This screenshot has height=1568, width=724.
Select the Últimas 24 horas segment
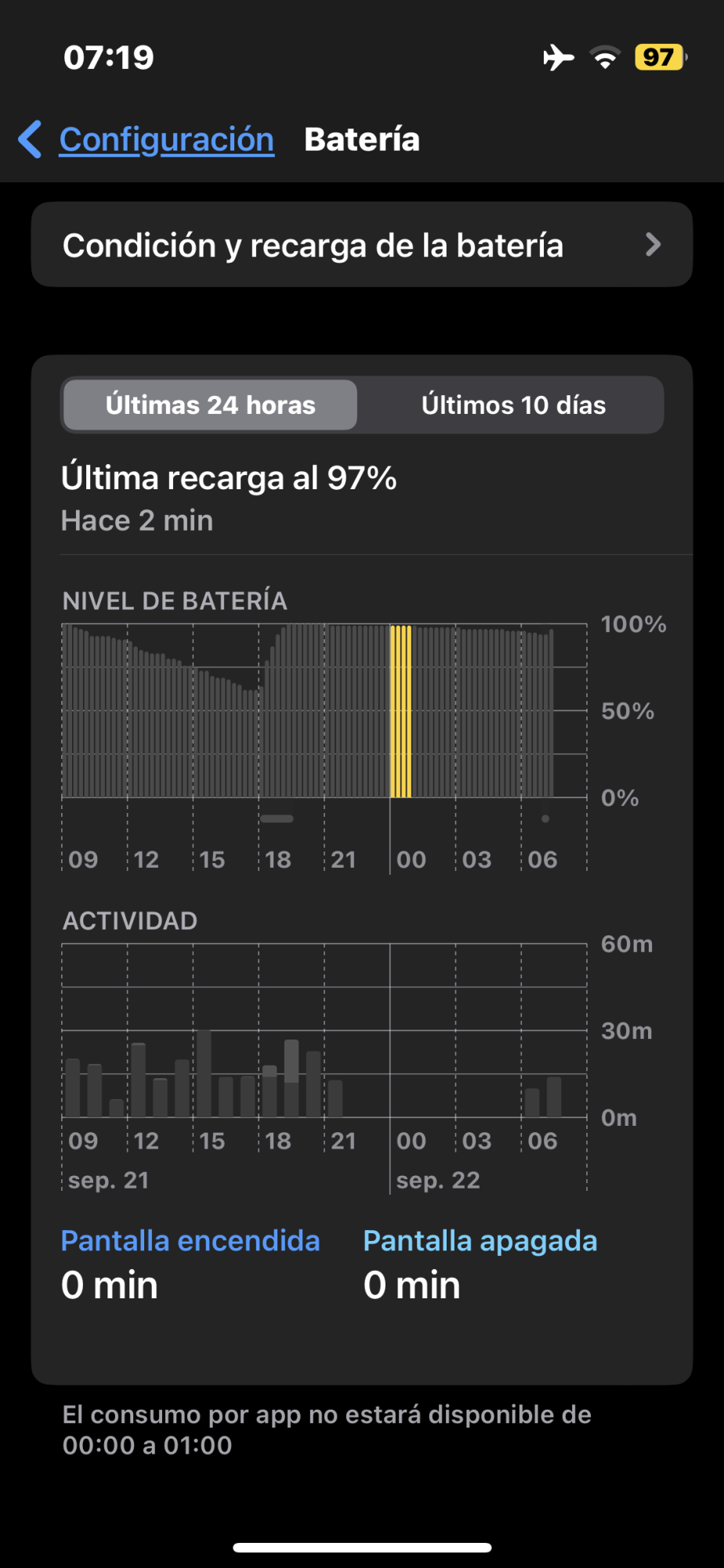point(210,405)
